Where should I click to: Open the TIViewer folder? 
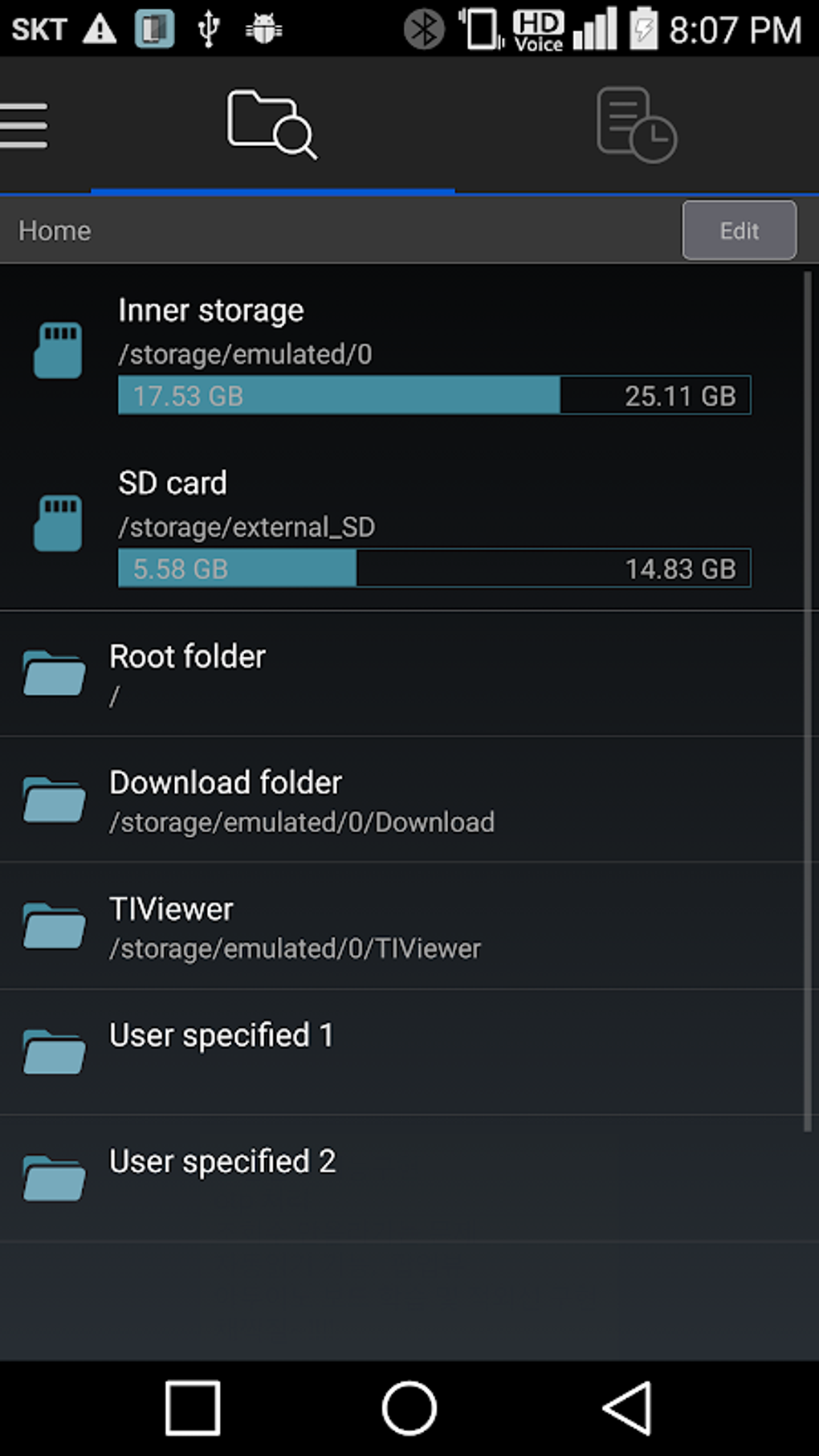coord(401,926)
